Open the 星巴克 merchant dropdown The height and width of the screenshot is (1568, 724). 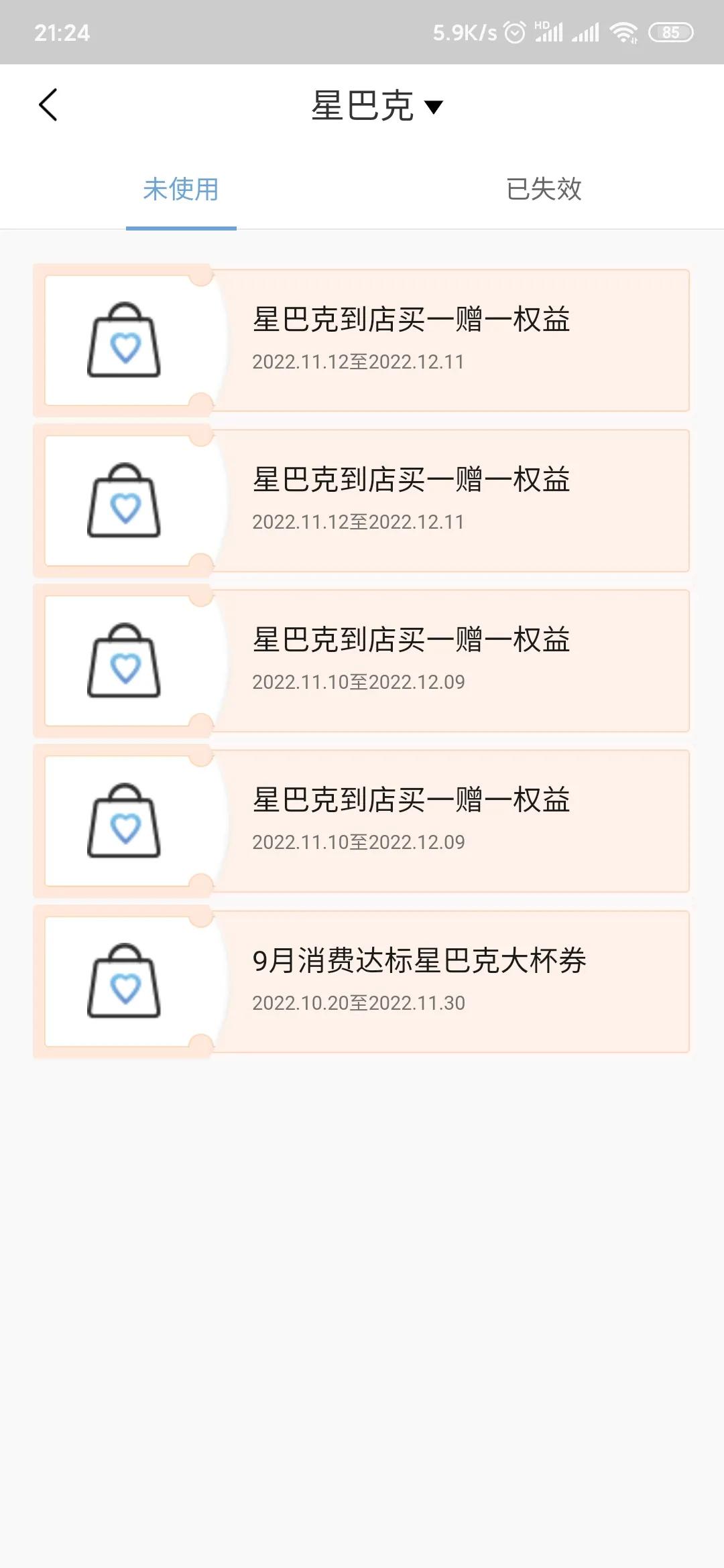click(x=379, y=106)
